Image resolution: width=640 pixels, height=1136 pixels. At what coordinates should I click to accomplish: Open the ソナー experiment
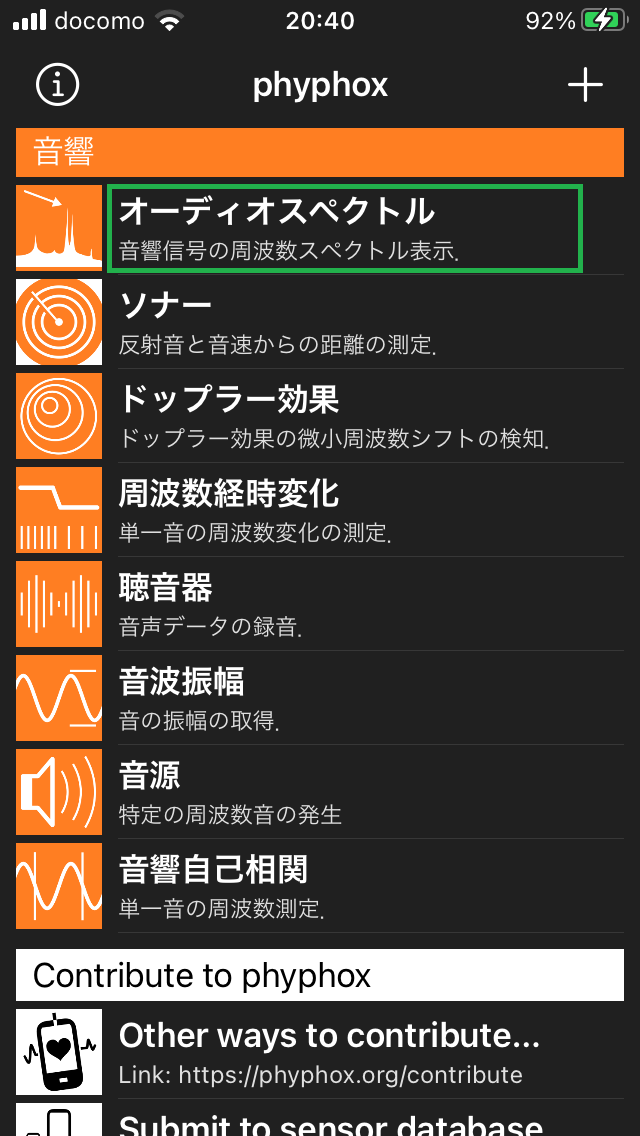[320, 322]
